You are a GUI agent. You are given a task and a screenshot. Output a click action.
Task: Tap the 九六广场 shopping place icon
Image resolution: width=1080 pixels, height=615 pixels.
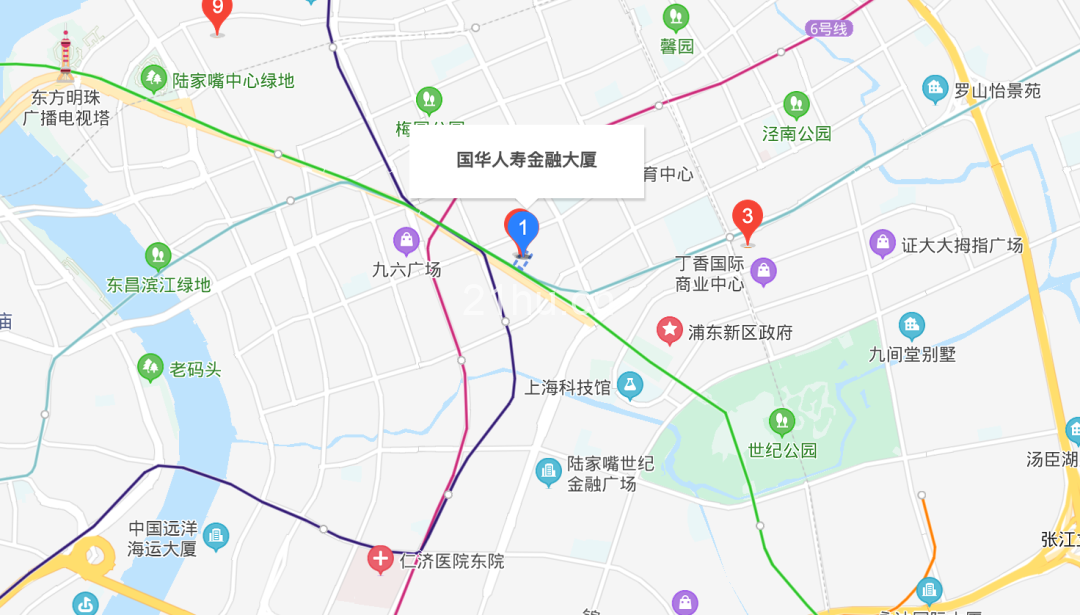click(406, 239)
